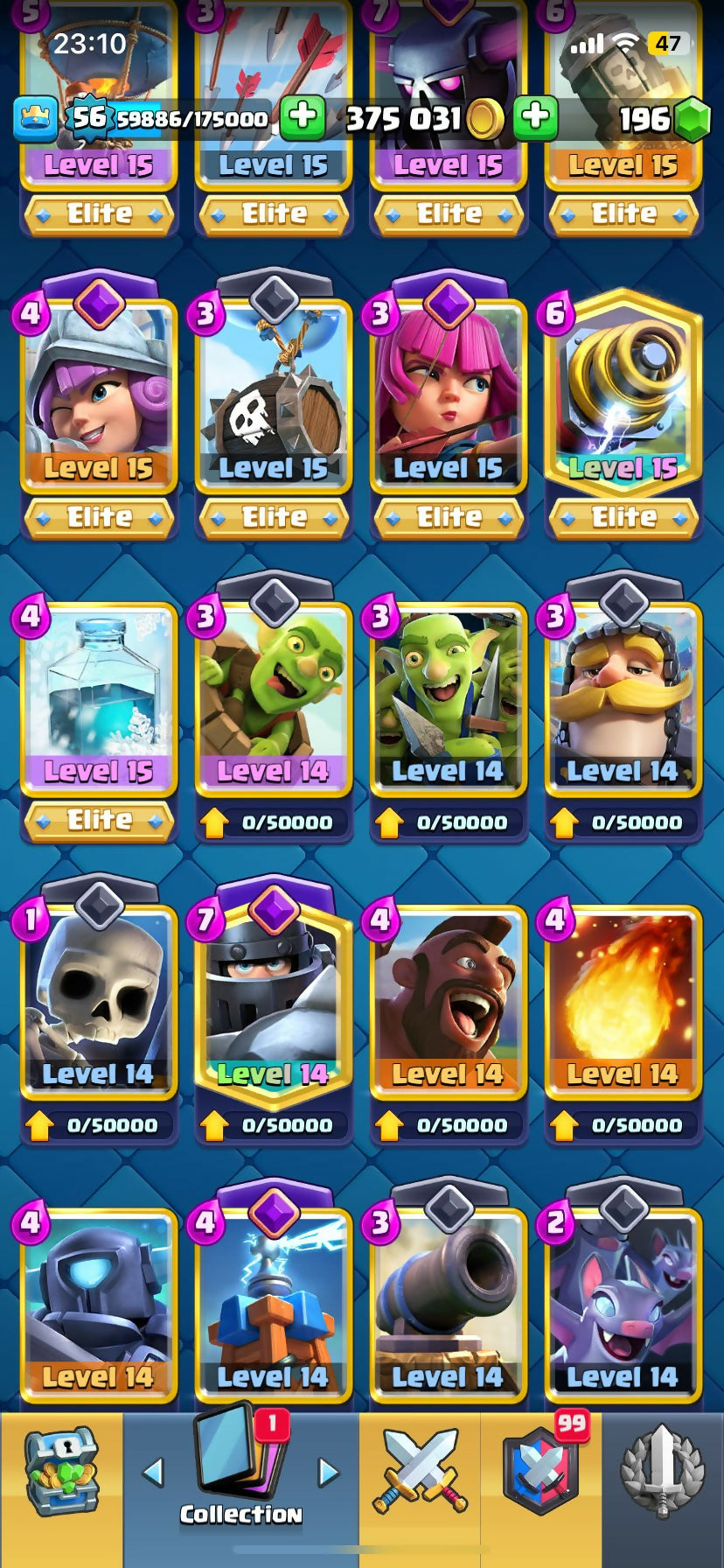Image resolution: width=724 pixels, height=1568 pixels.
Task: Tap the green plus beside gold
Action: click(535, 116)
